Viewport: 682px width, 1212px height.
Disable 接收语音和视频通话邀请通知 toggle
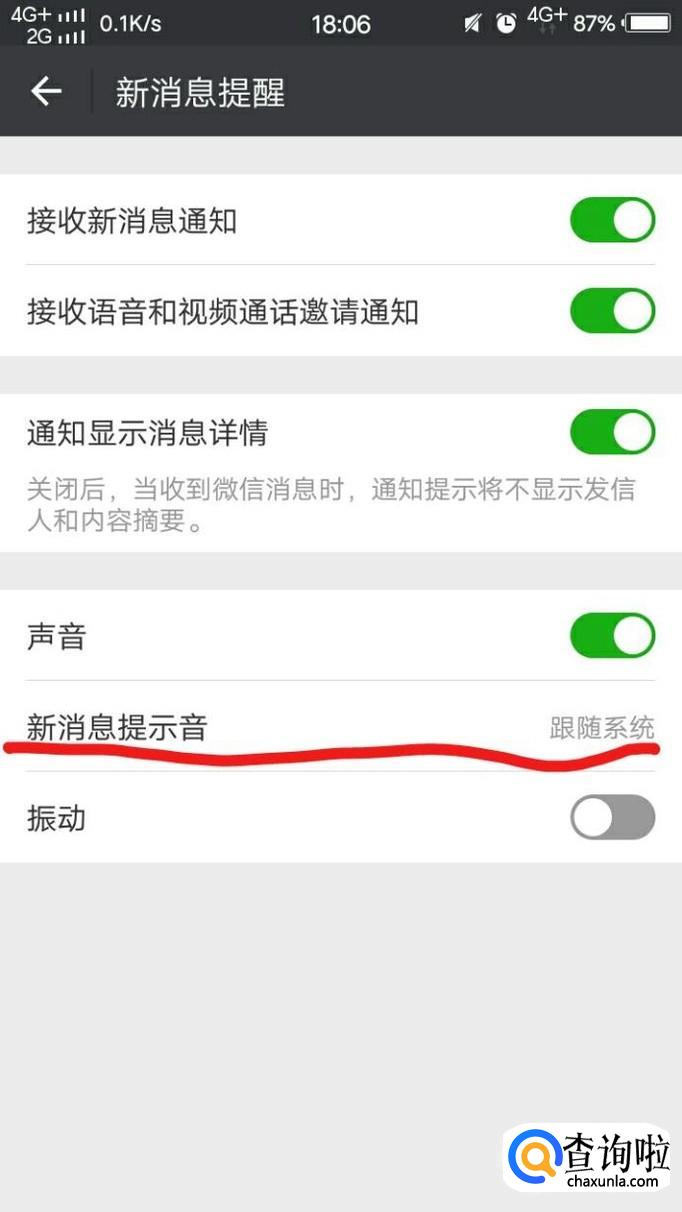click(612, 311)
